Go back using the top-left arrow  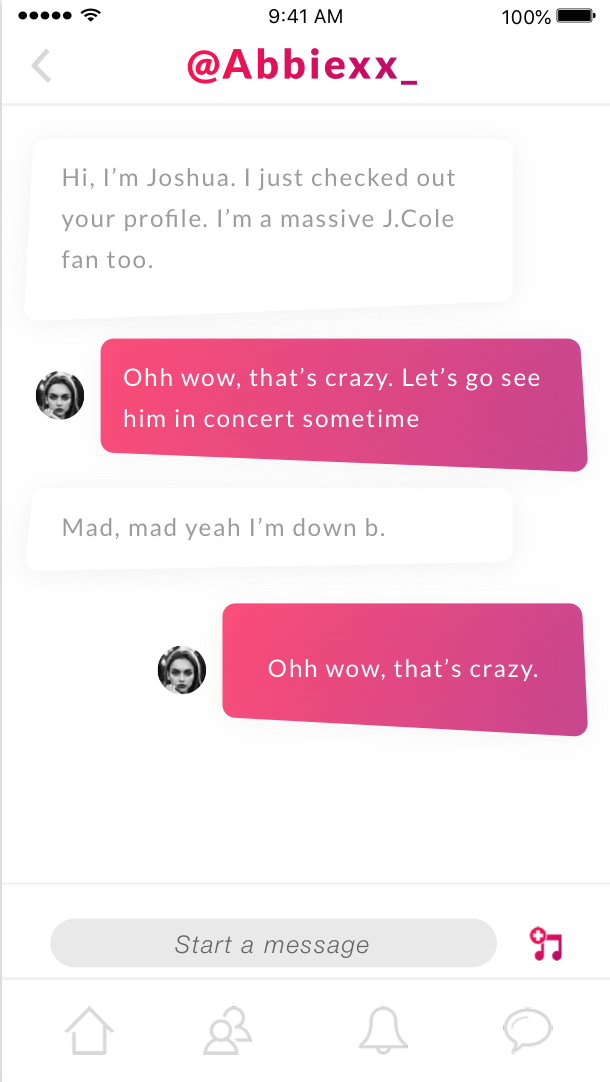(41, 66)
